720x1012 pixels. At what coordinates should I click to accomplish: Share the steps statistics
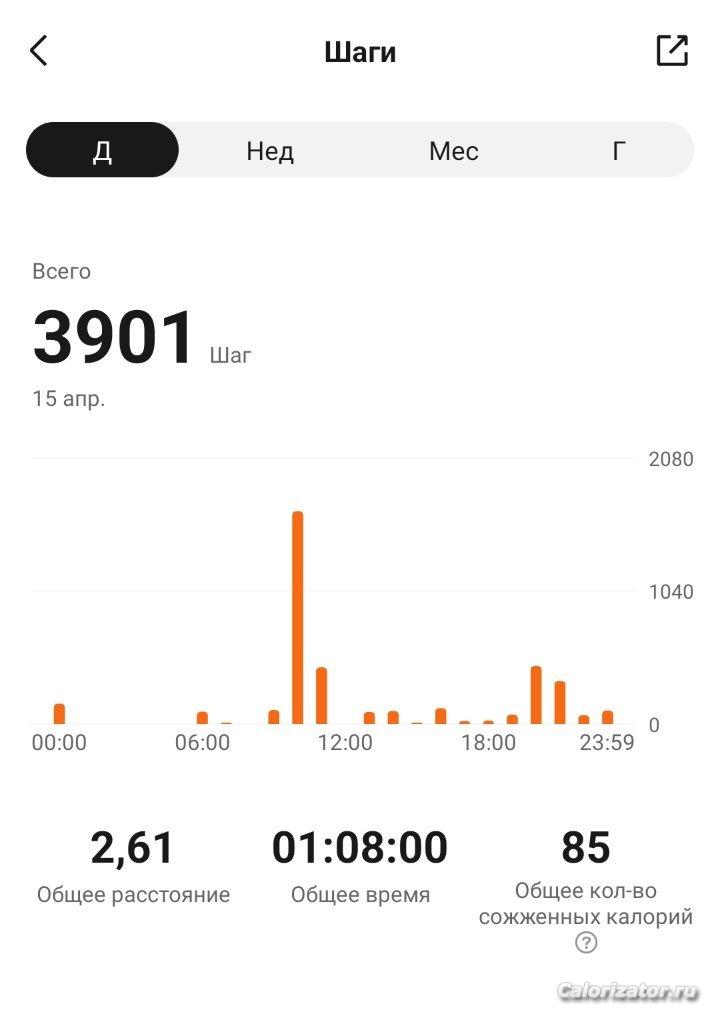672,51
